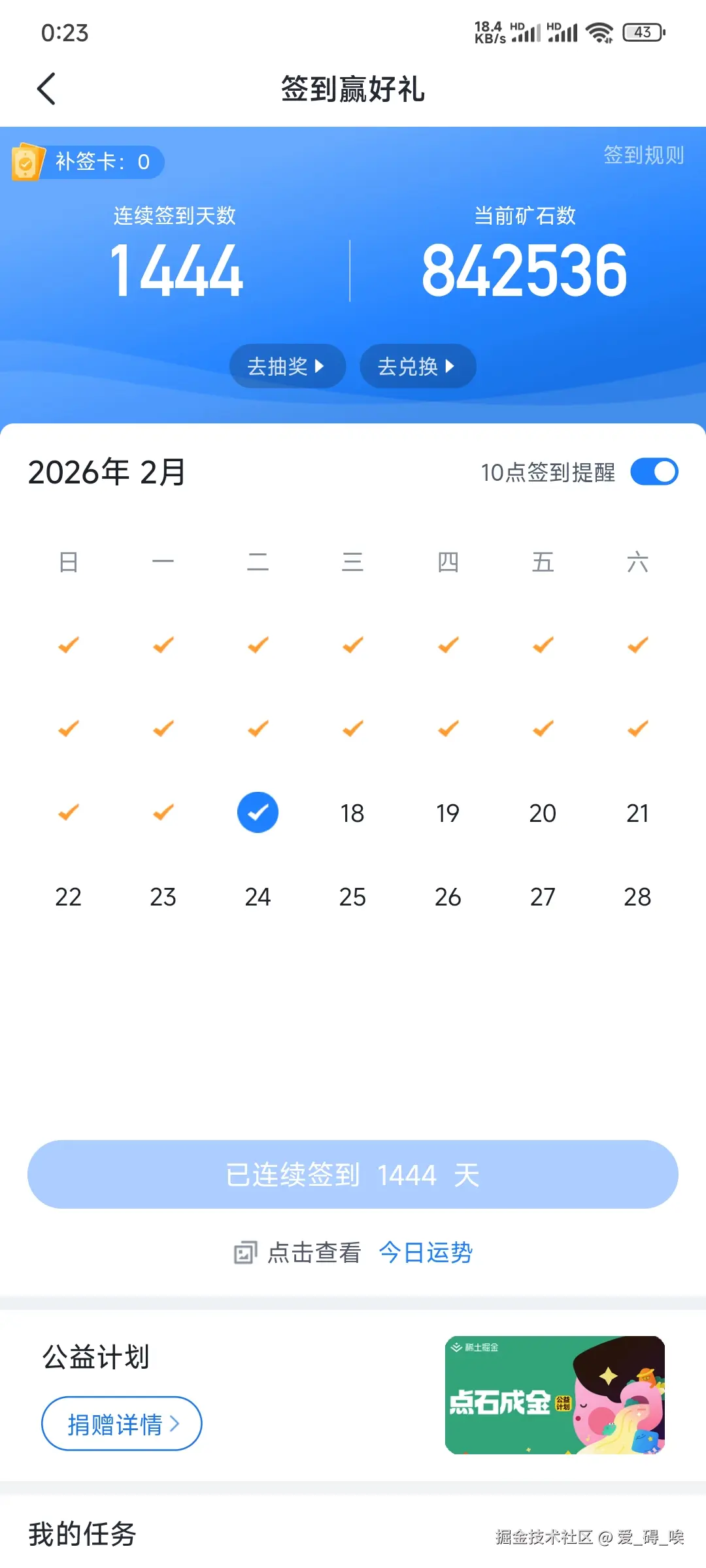Viewport: 706px width, 1568px height.
Task: Tap checkmark on Monday of third row
Action: 162,812
